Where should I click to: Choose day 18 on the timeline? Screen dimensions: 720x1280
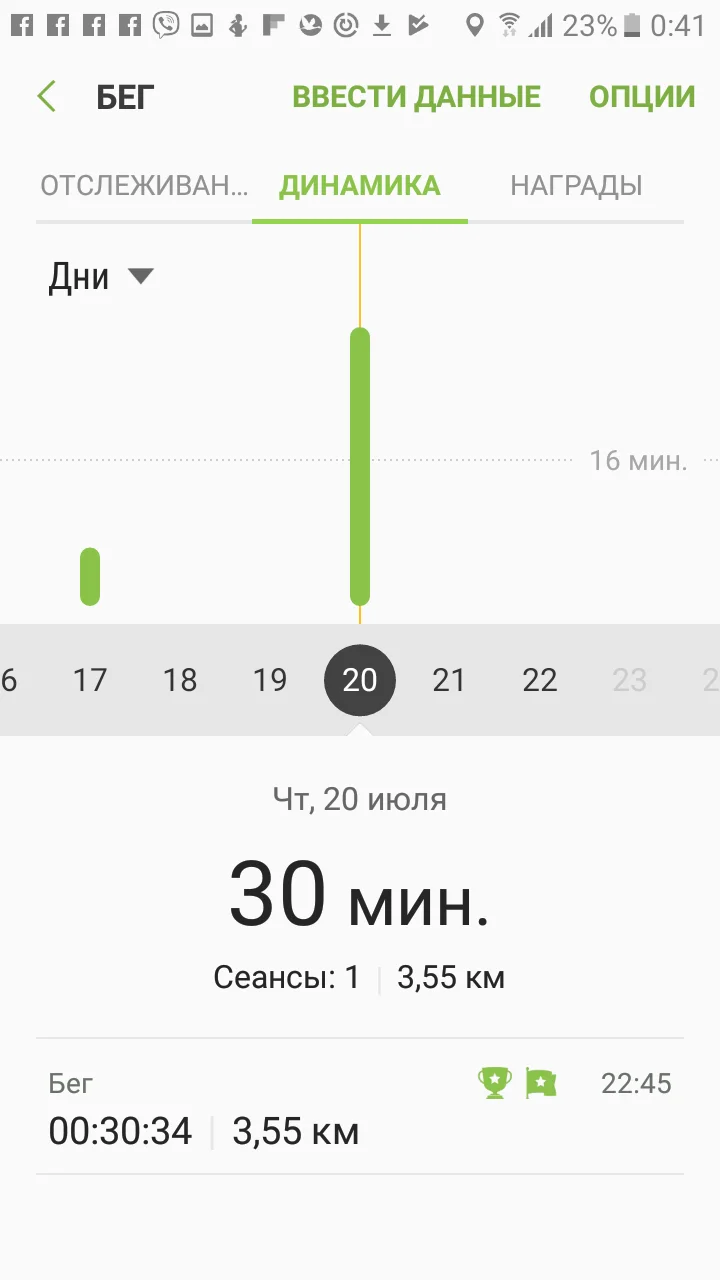[x=180, y=680]
